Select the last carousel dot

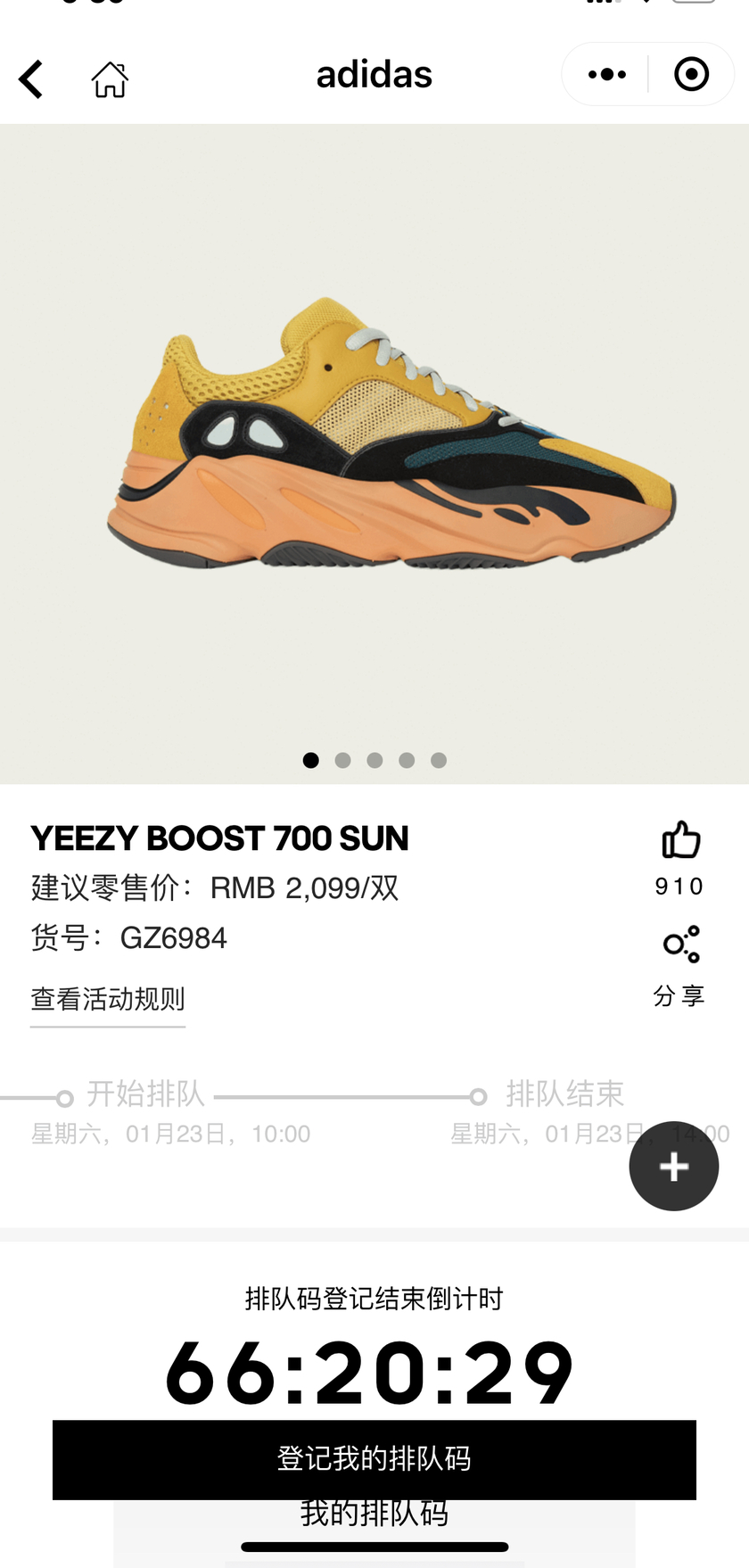point(439,760)
